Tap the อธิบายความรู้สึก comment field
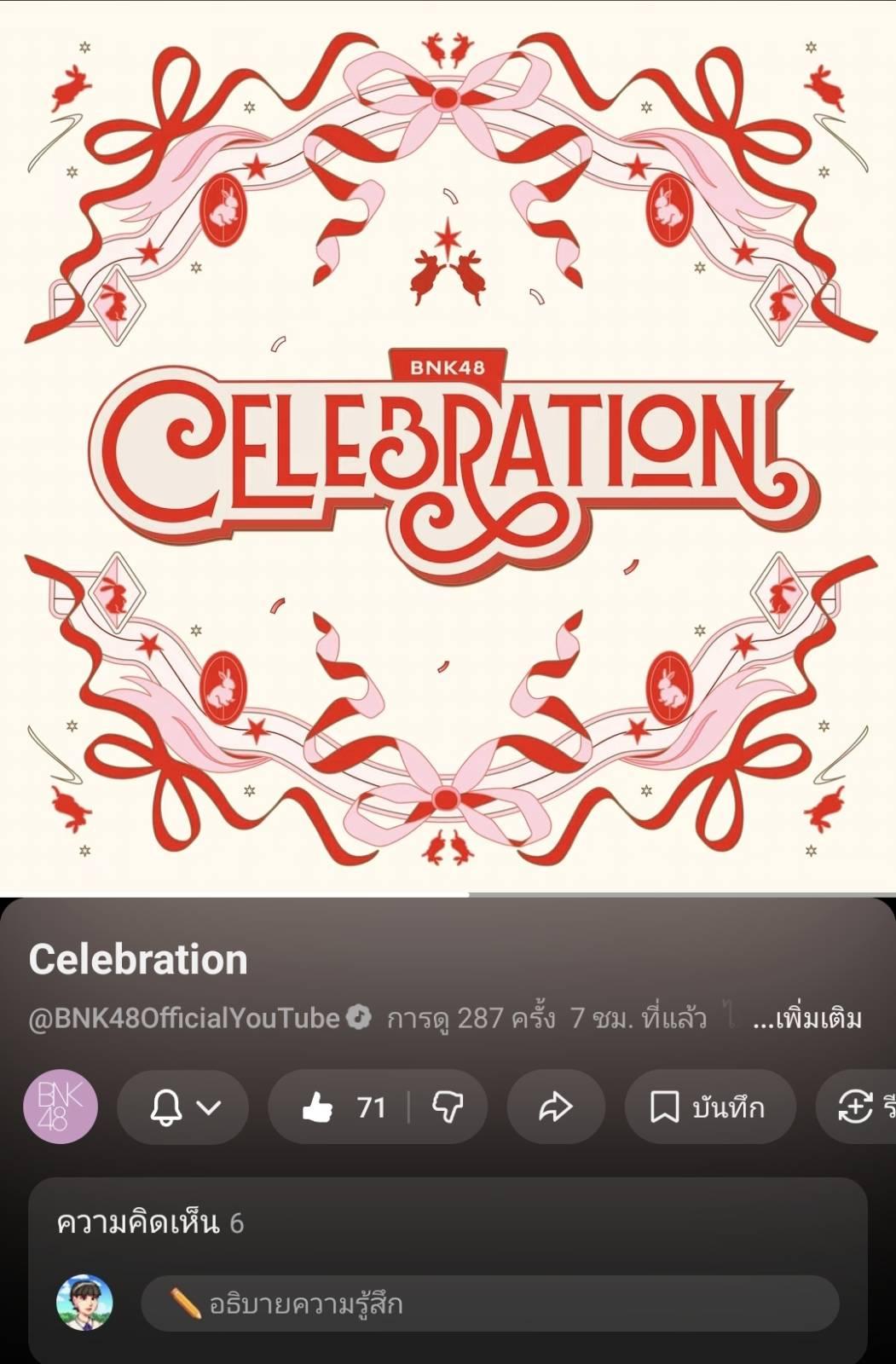 pos(490,1303)
